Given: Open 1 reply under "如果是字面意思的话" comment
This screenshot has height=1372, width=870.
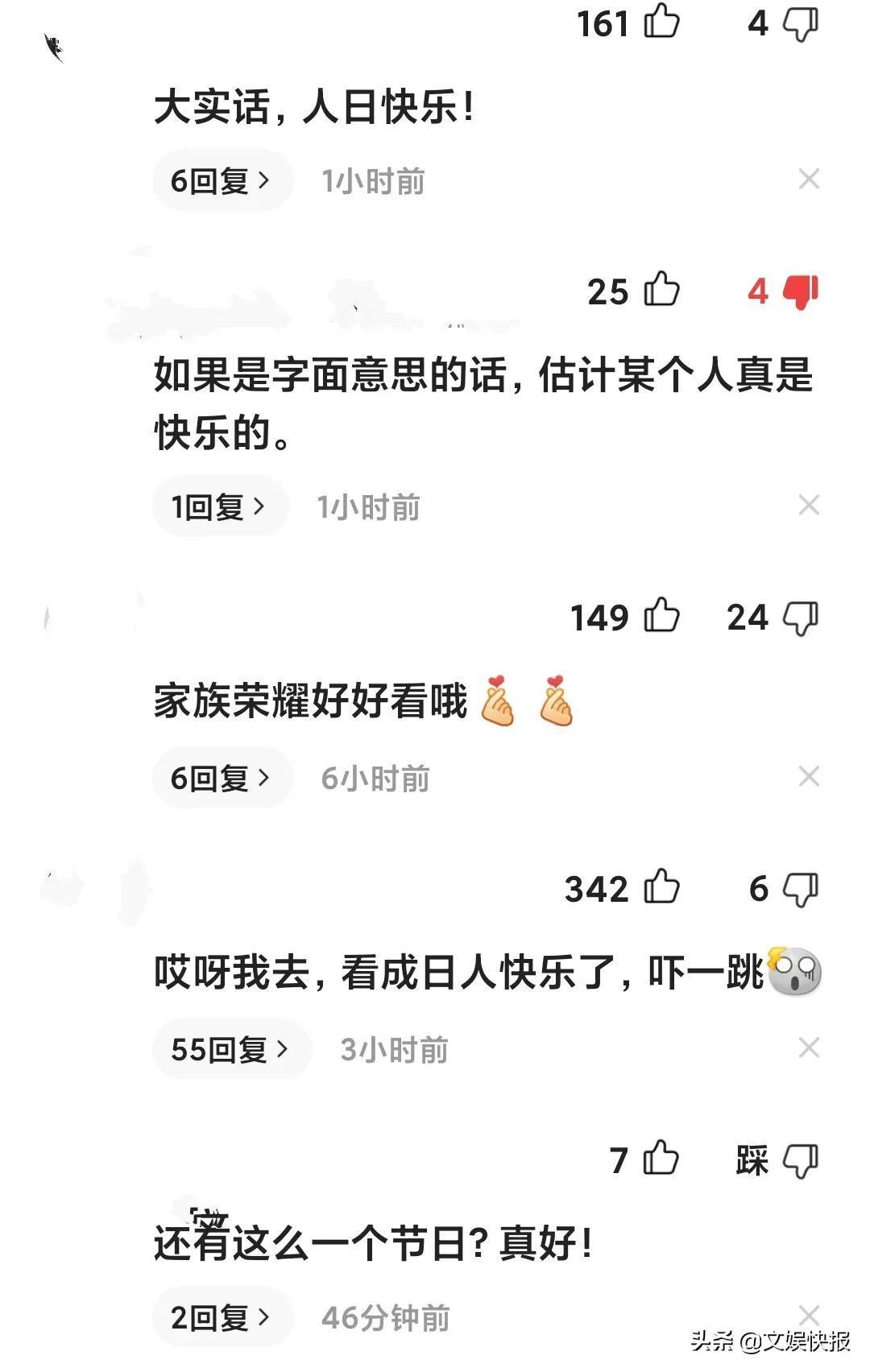Looking at the screenshot, I should coord(218,507).
